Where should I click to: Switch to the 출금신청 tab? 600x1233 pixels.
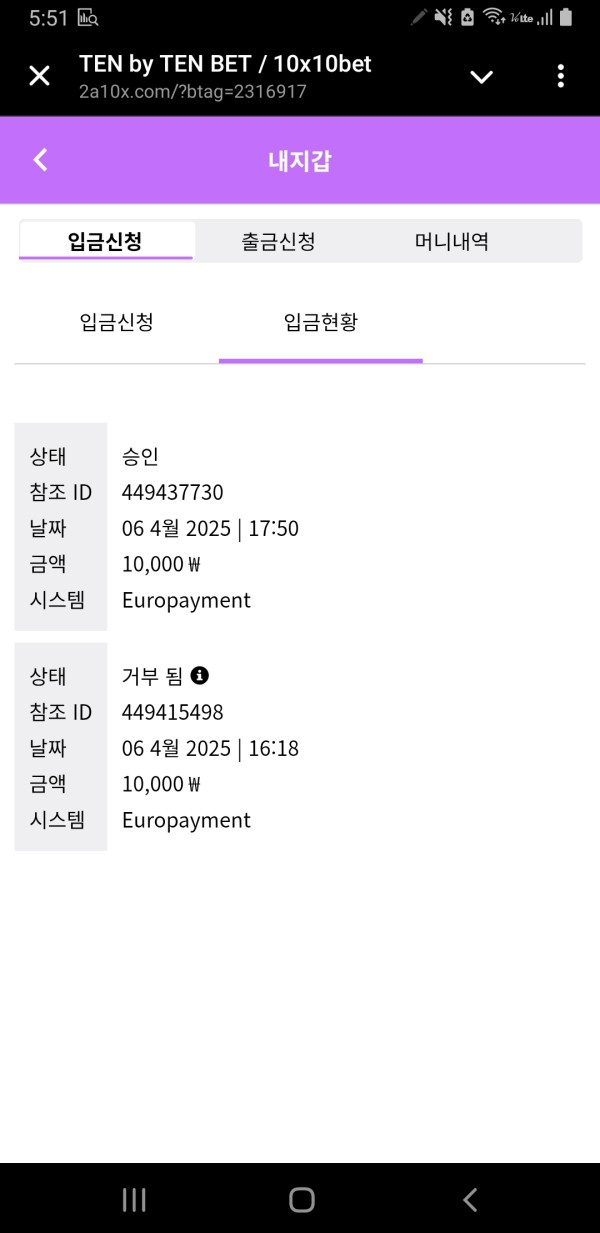279,241
